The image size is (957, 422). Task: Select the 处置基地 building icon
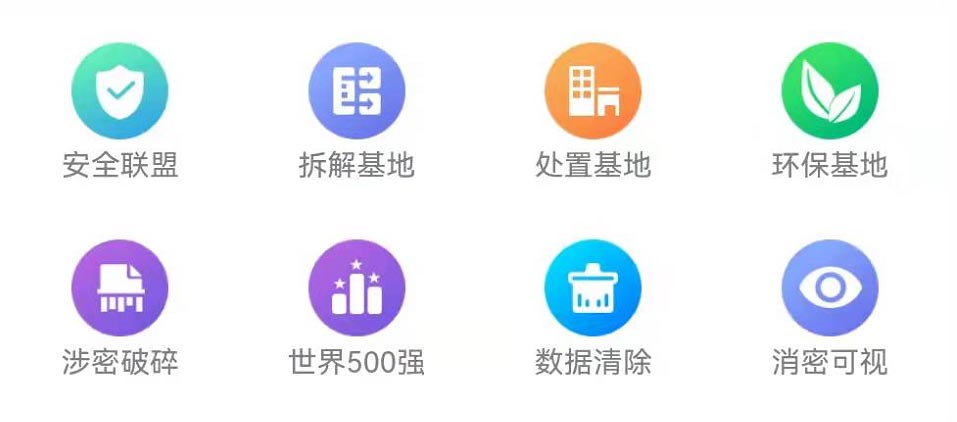[593, 91]
